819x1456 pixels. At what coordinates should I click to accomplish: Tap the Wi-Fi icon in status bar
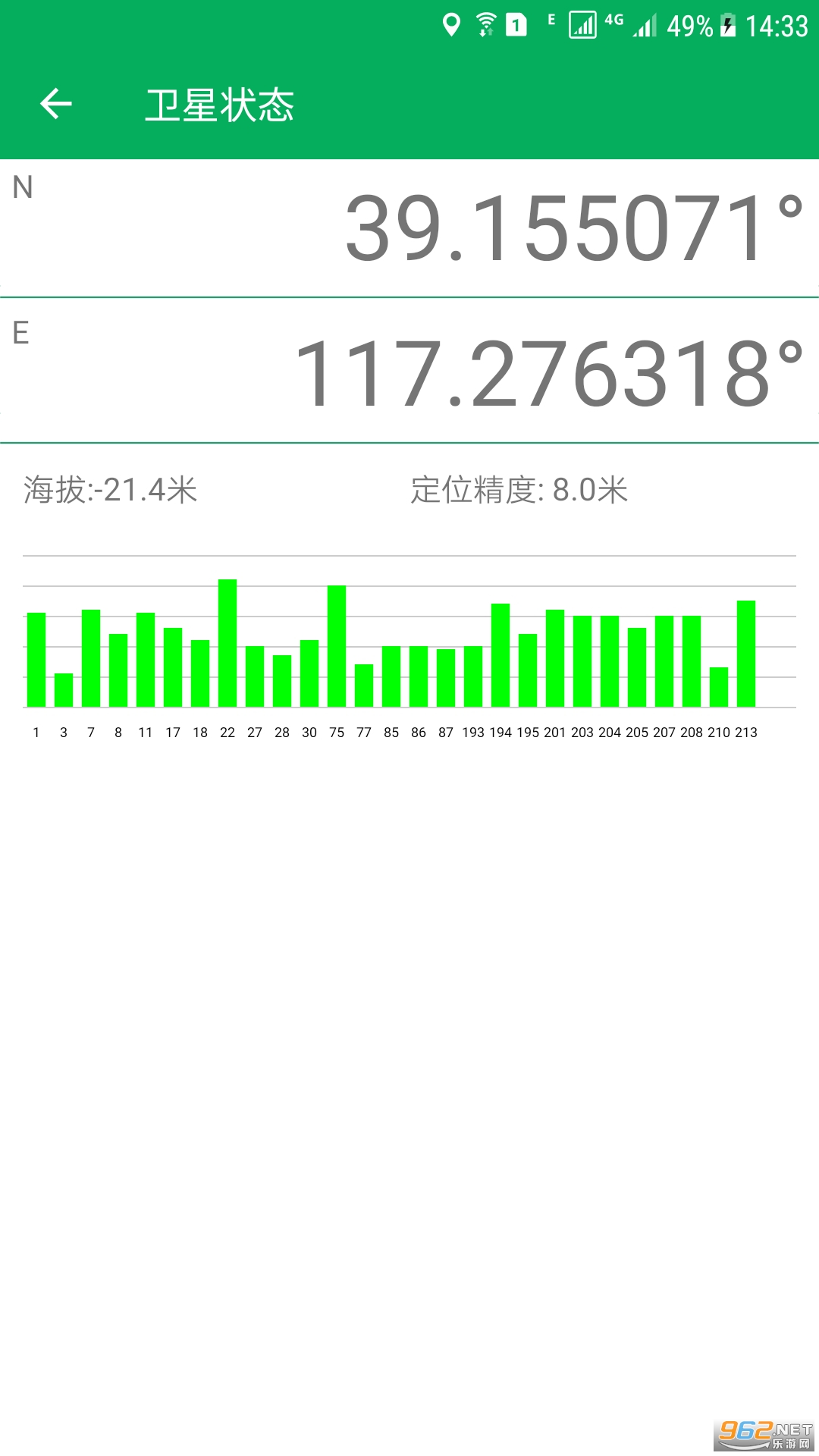click(485, 24)
